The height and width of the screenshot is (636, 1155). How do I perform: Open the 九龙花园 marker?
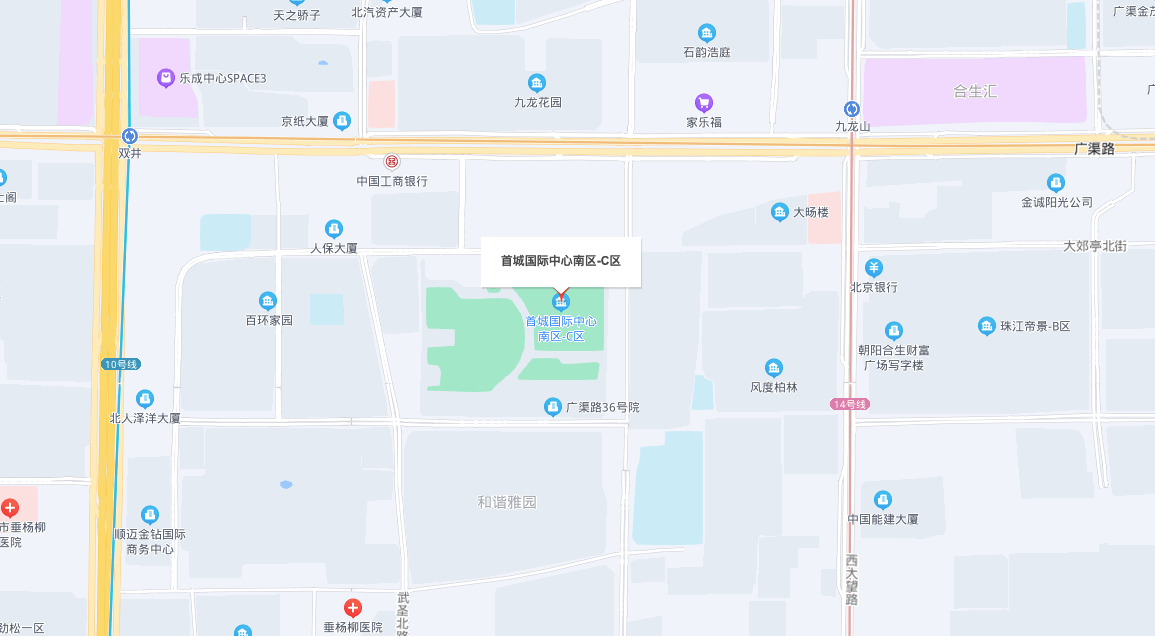tap(537, 83)
